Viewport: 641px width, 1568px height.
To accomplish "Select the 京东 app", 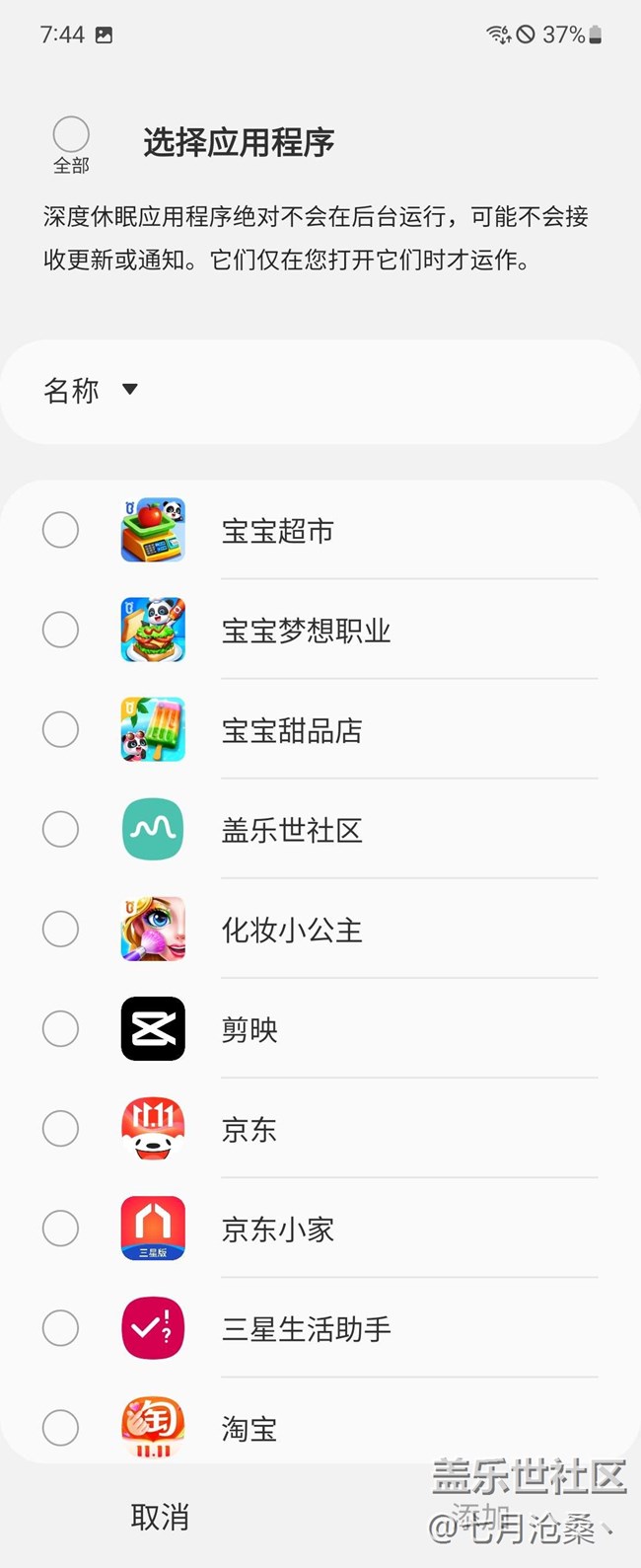I will (x=60, y=1129).
